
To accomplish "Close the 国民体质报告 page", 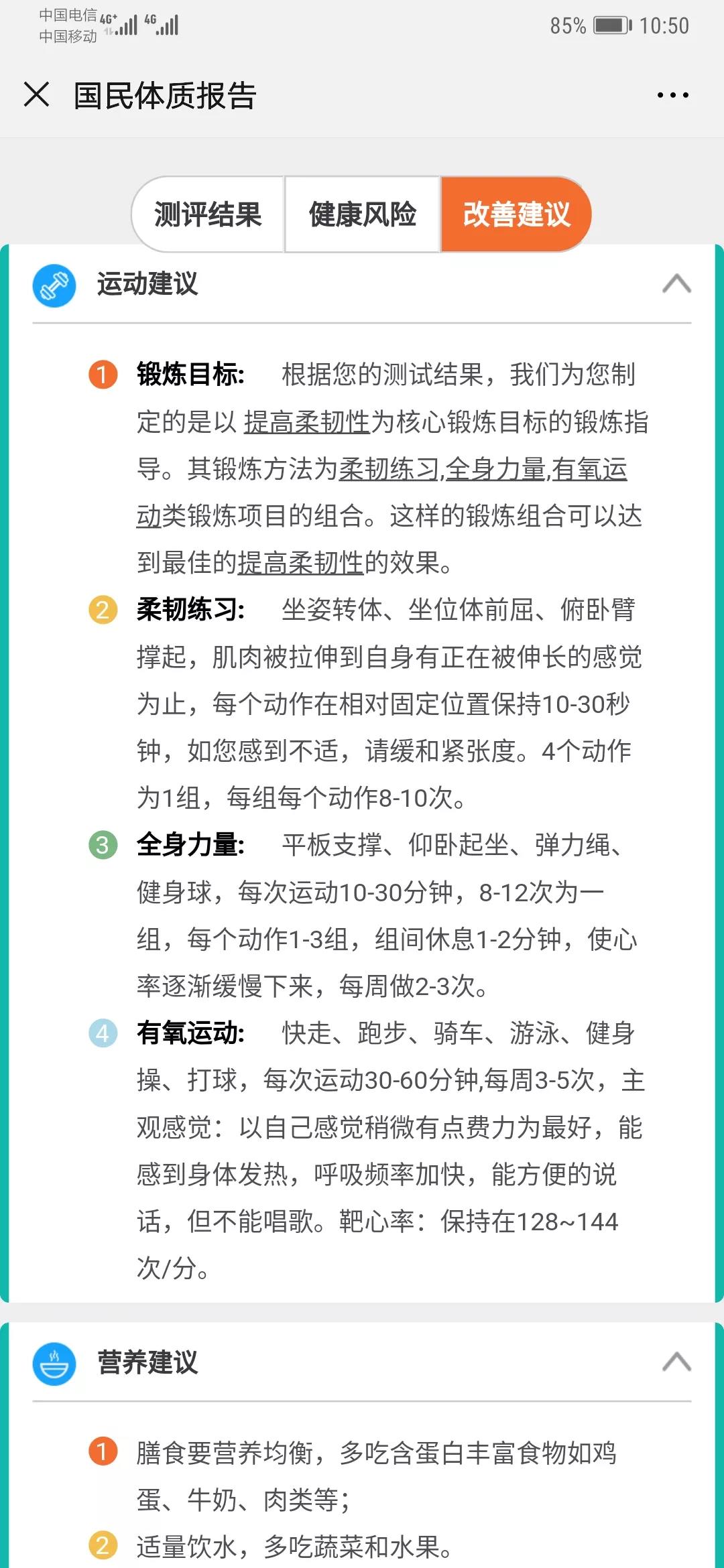I will (37, 94).
